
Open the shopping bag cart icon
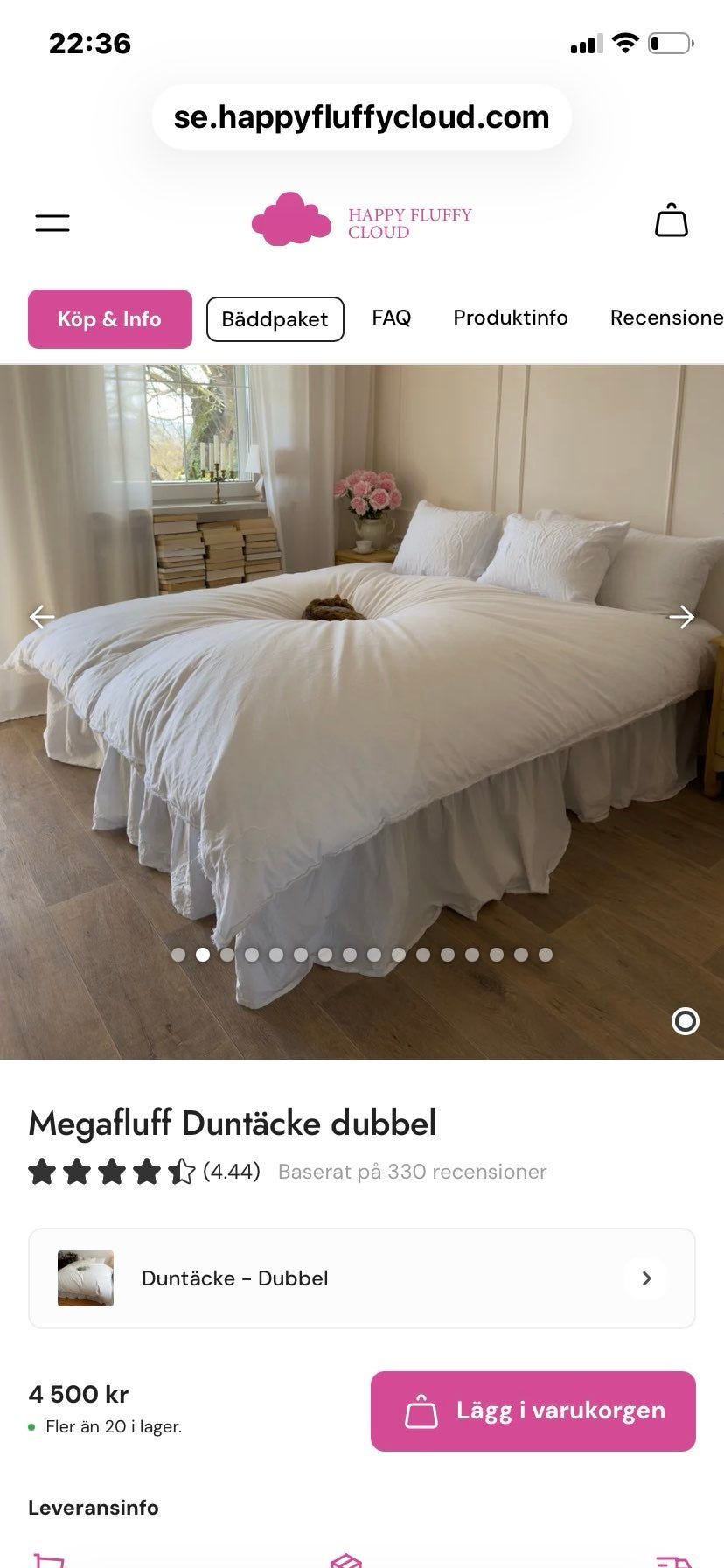pos(672,220)
